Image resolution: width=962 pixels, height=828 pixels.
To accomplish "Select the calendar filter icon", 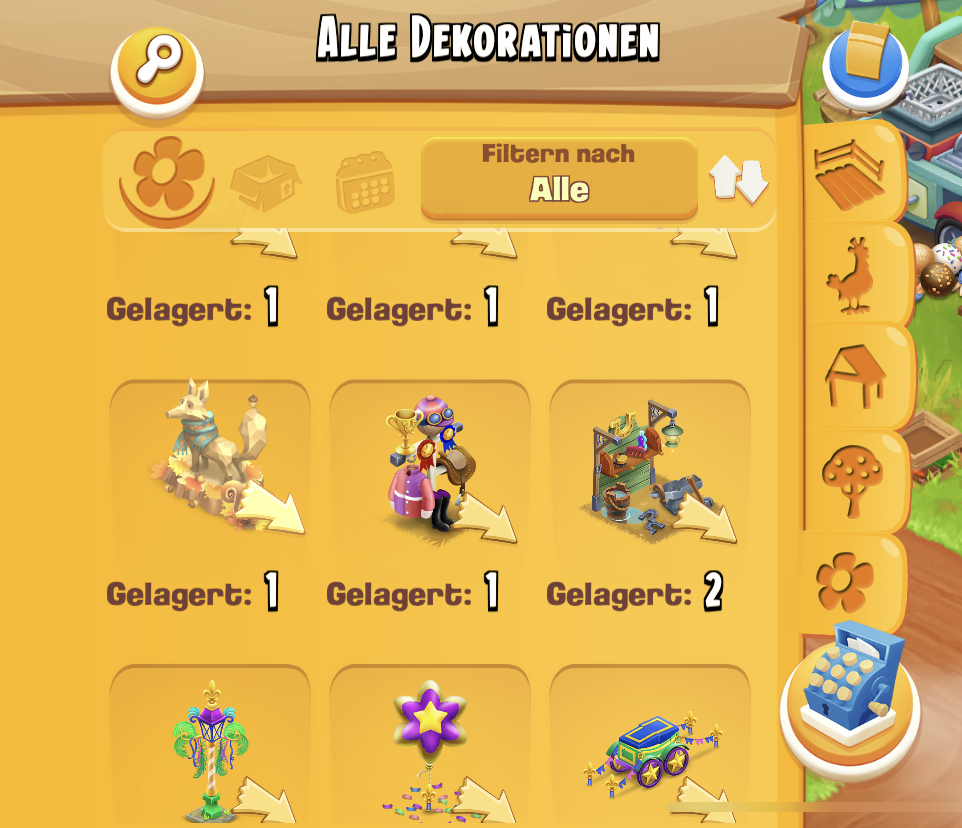I will [364, 182].
